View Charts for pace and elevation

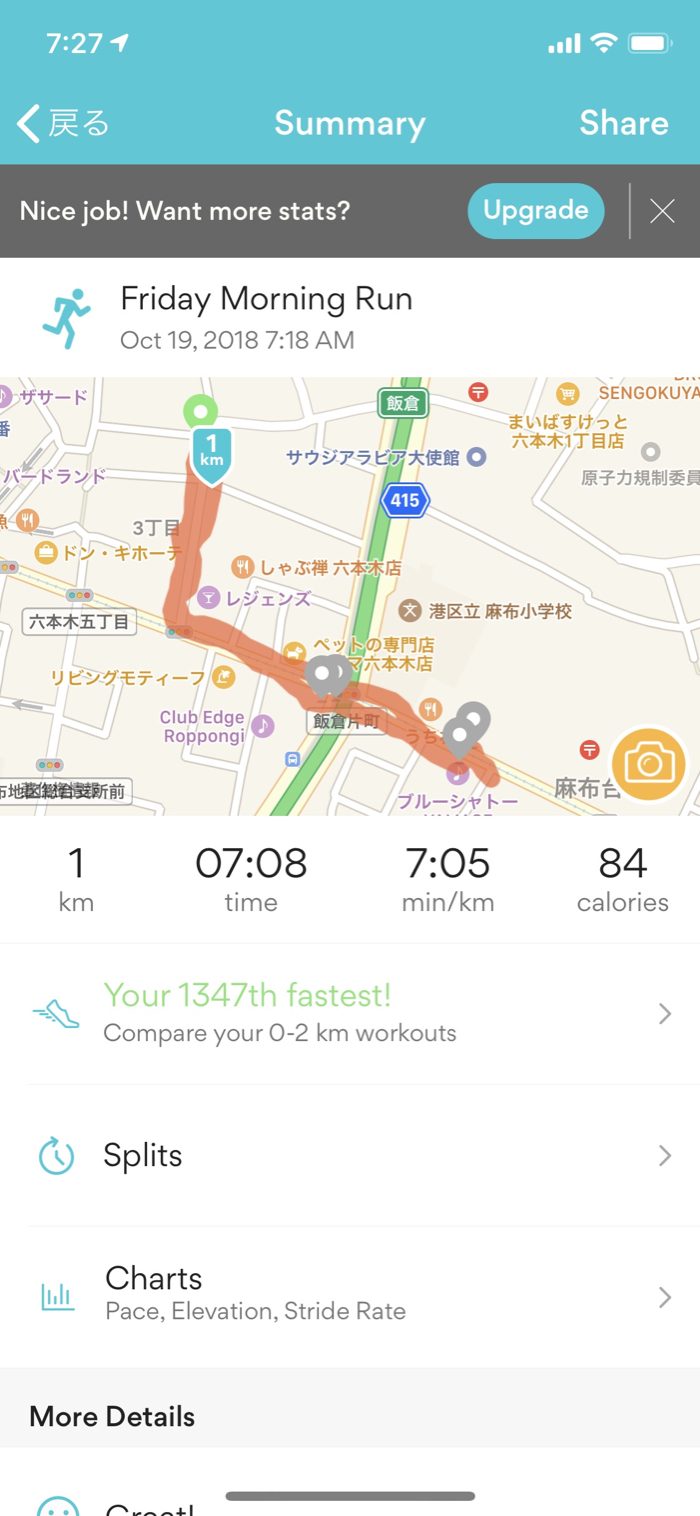click(350, 1297)
